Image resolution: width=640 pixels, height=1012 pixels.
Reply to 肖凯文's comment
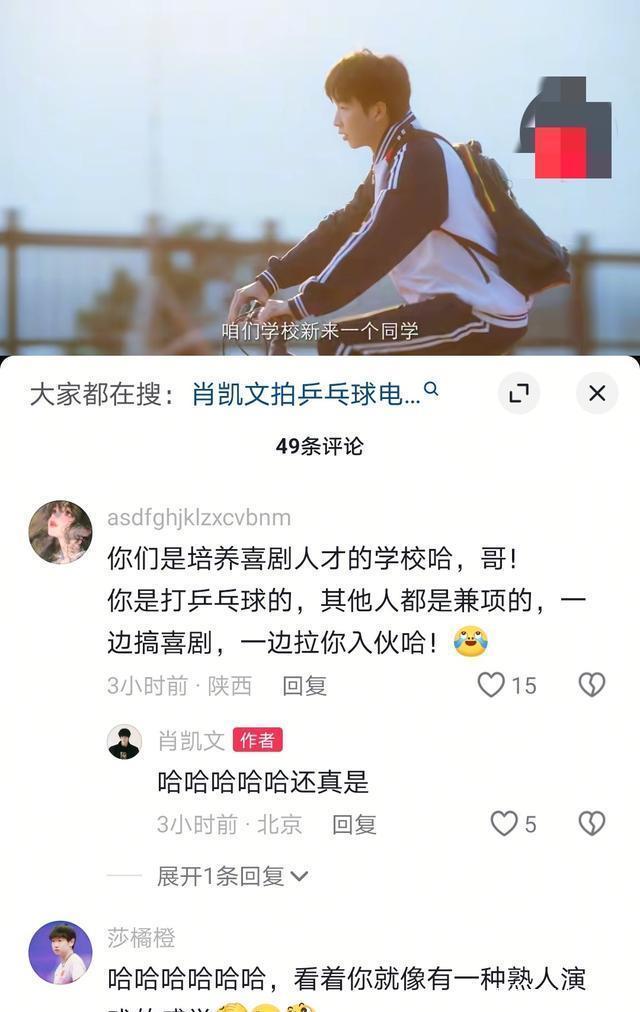[354, 825]
